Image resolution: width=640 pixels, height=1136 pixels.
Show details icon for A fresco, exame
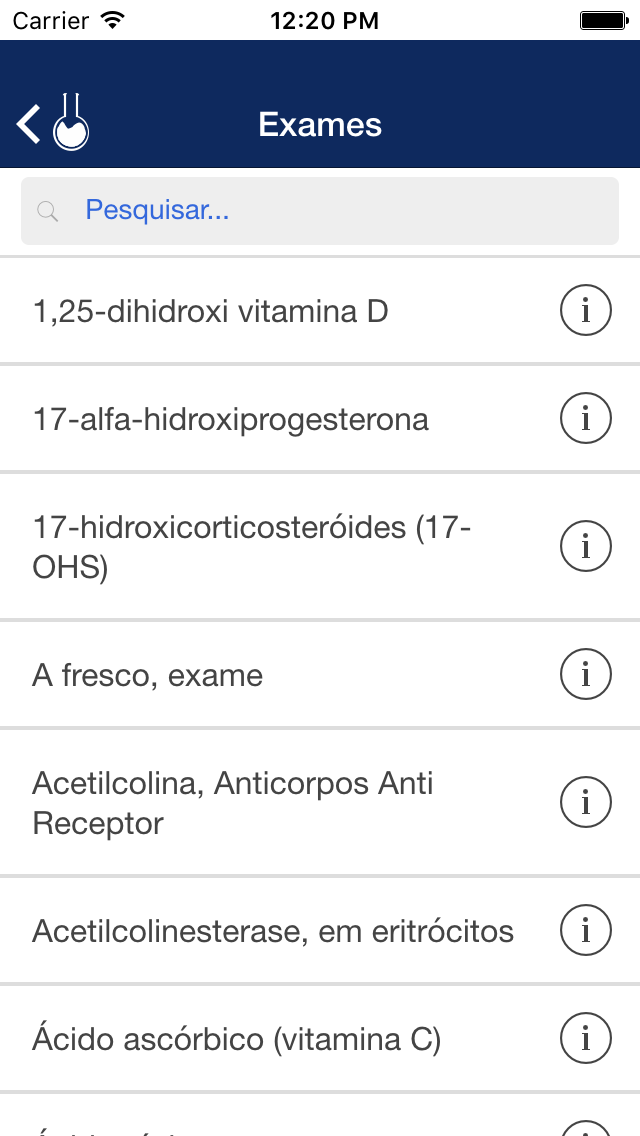tap(586, 674)
